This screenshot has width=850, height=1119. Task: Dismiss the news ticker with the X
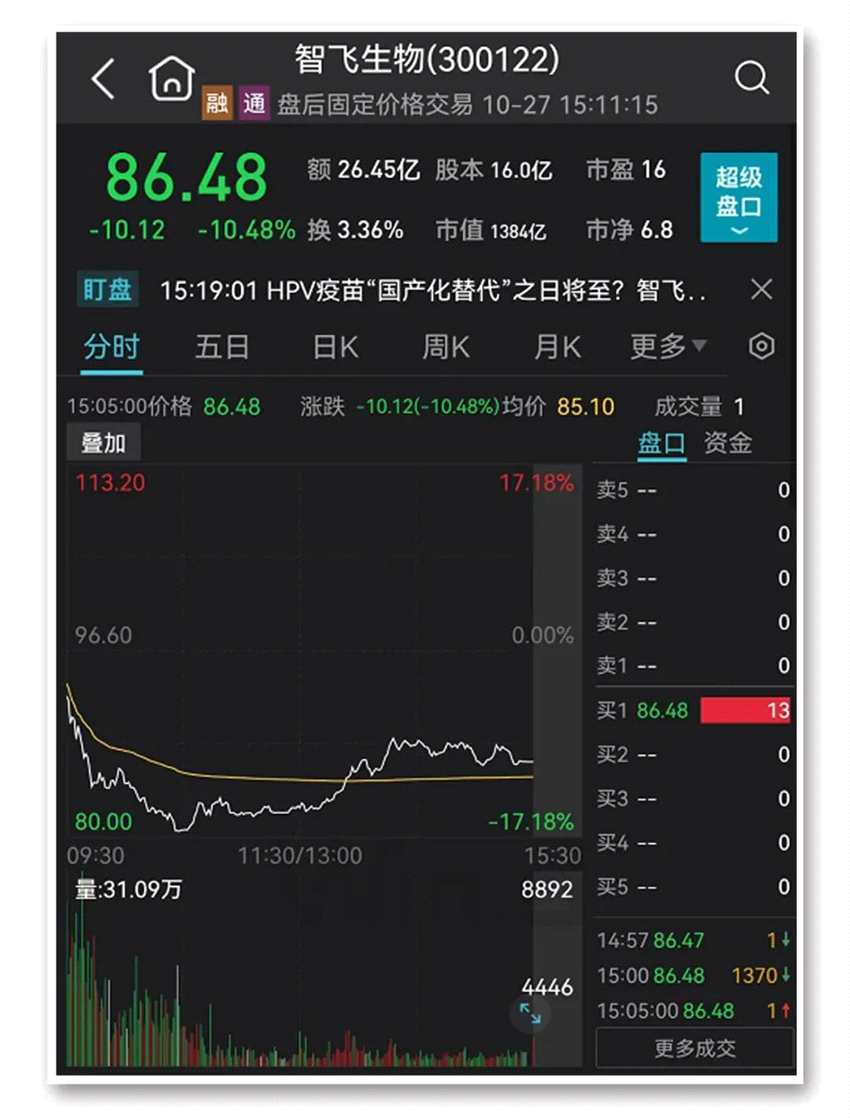pyautogui.click(x=761, y=289)
